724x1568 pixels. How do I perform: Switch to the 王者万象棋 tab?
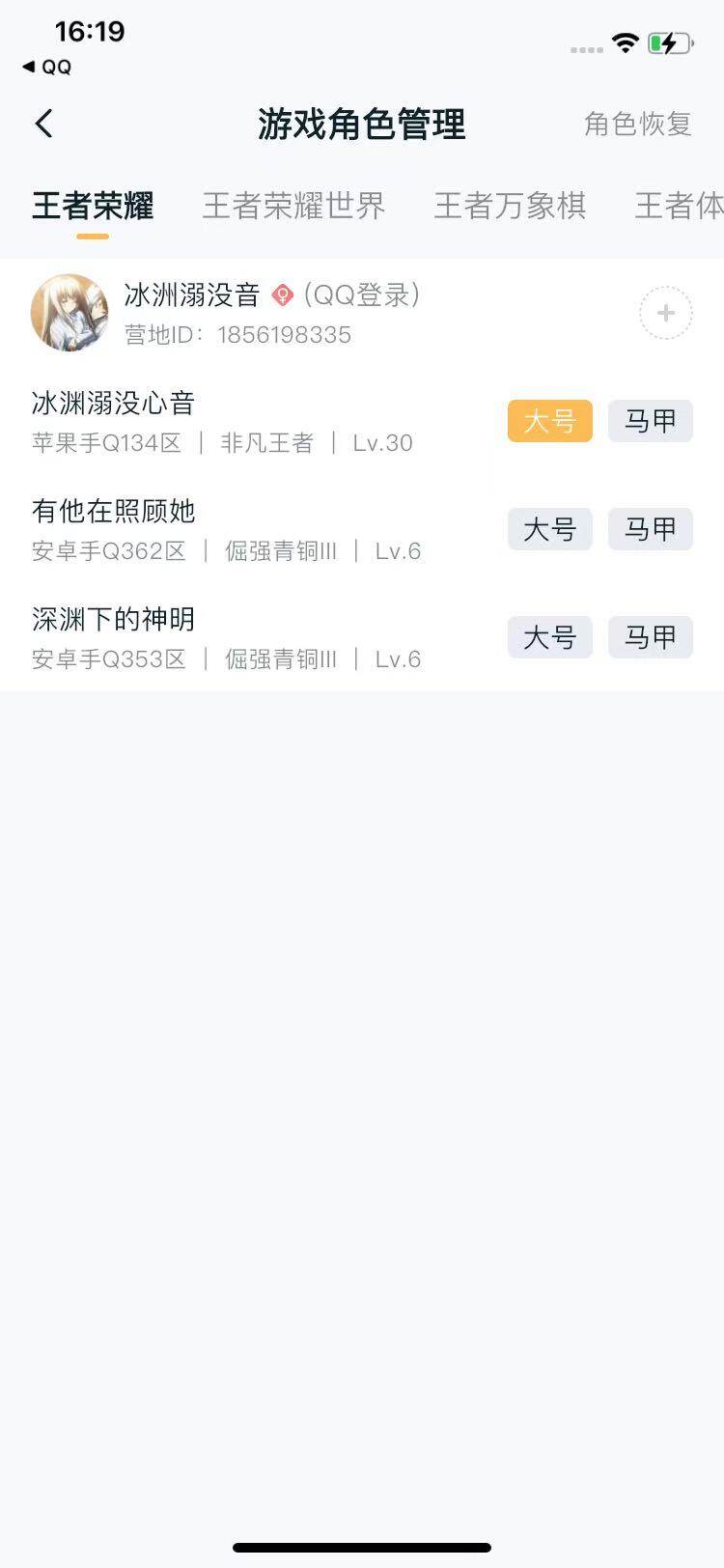point(511,206)
